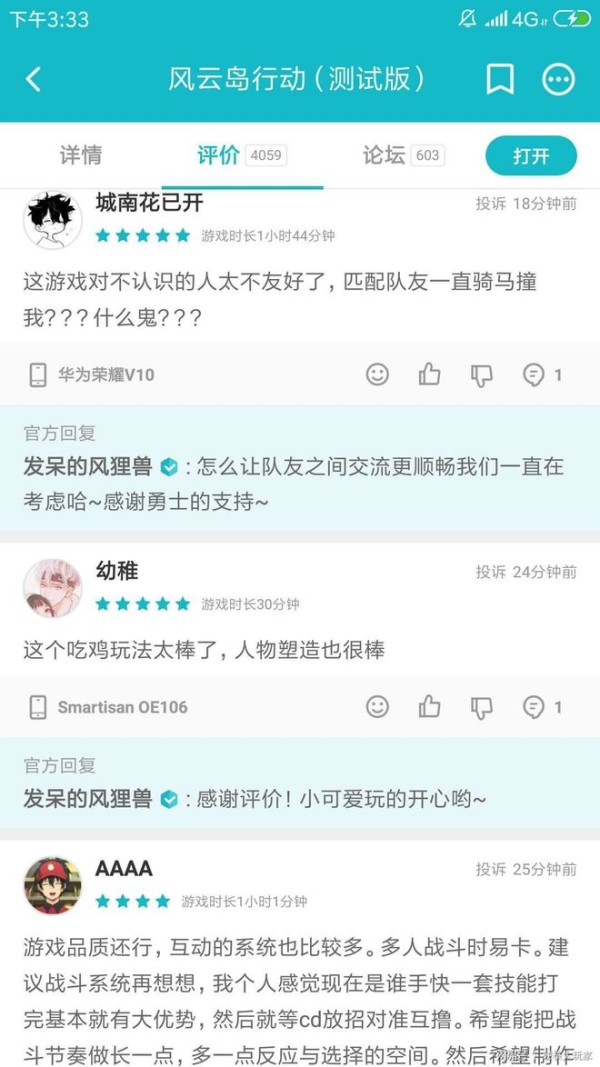Like the review from 华为荣耀V10 user
600x1067 pixels.
(430, 374)
